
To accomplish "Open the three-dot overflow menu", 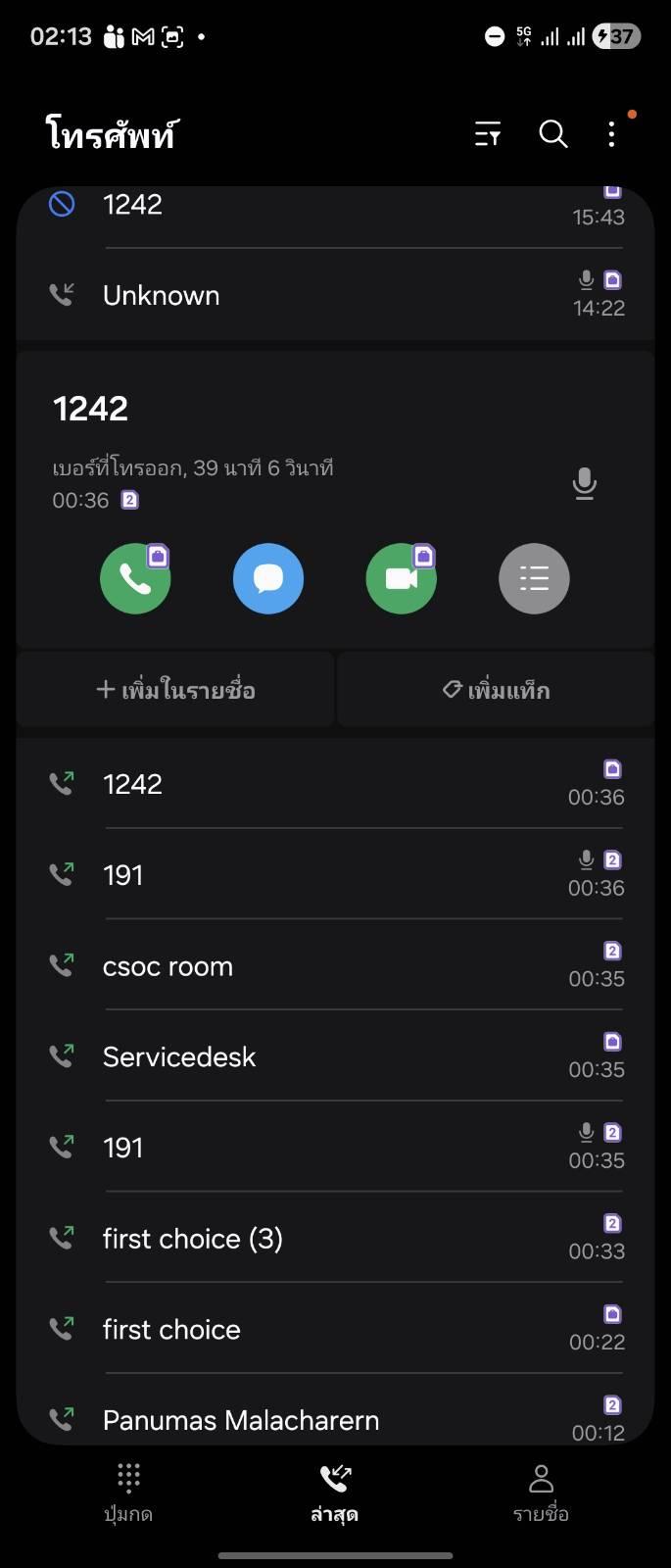I will coord(611,134).
